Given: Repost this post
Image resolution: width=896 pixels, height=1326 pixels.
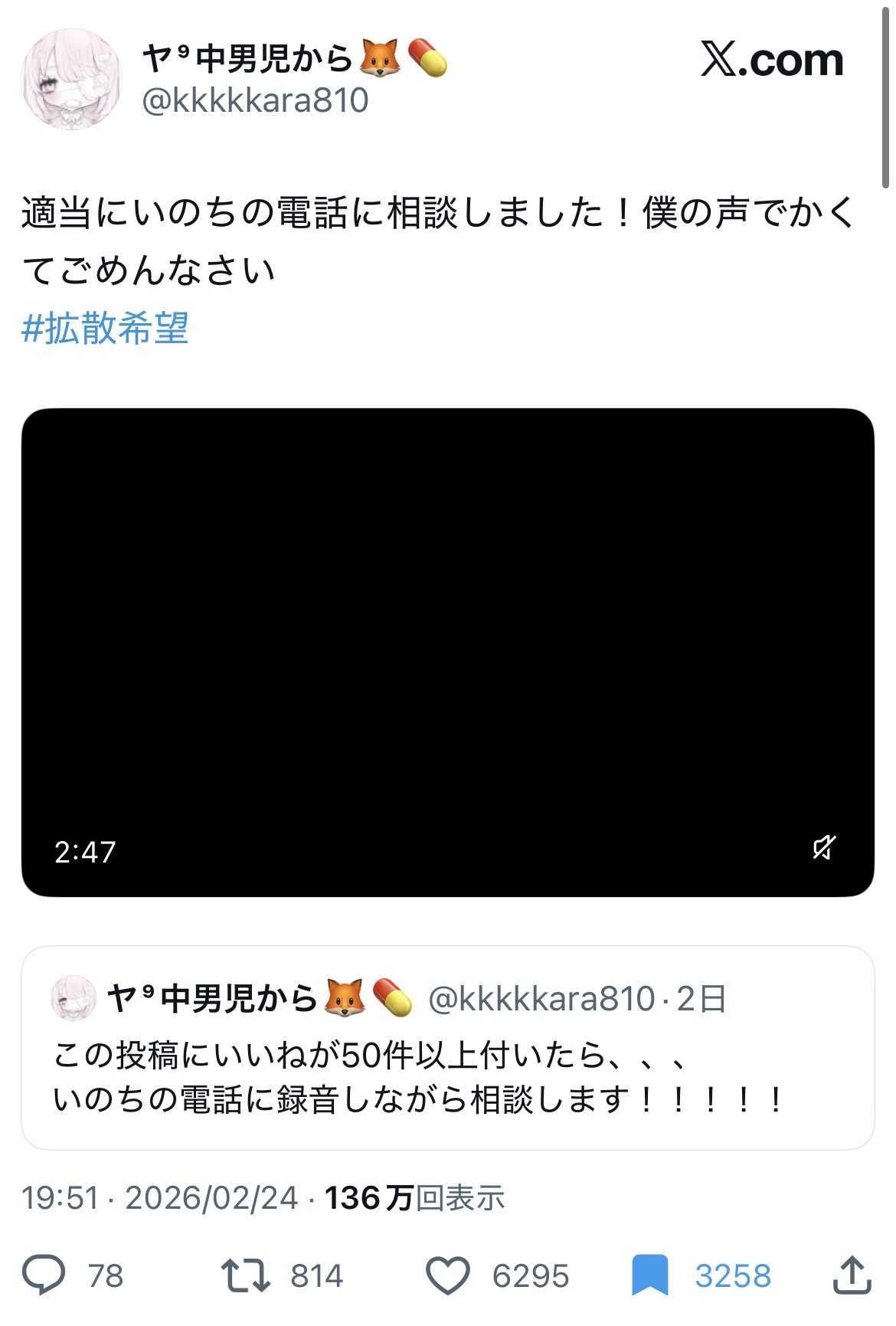Looking at the screenshot, I should pos(245,1275).
